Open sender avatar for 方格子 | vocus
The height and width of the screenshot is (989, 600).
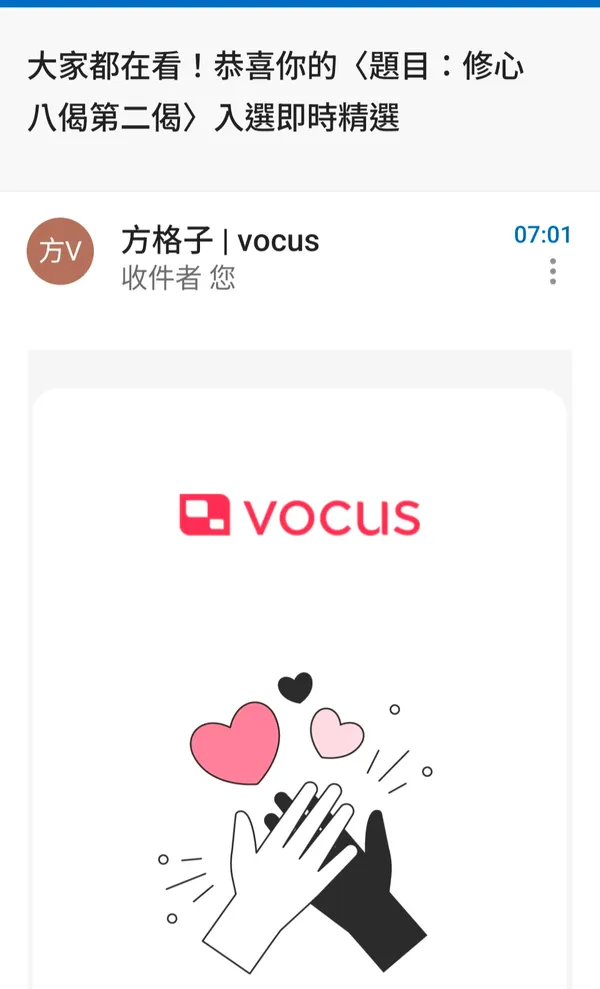(x=60, y=251)
